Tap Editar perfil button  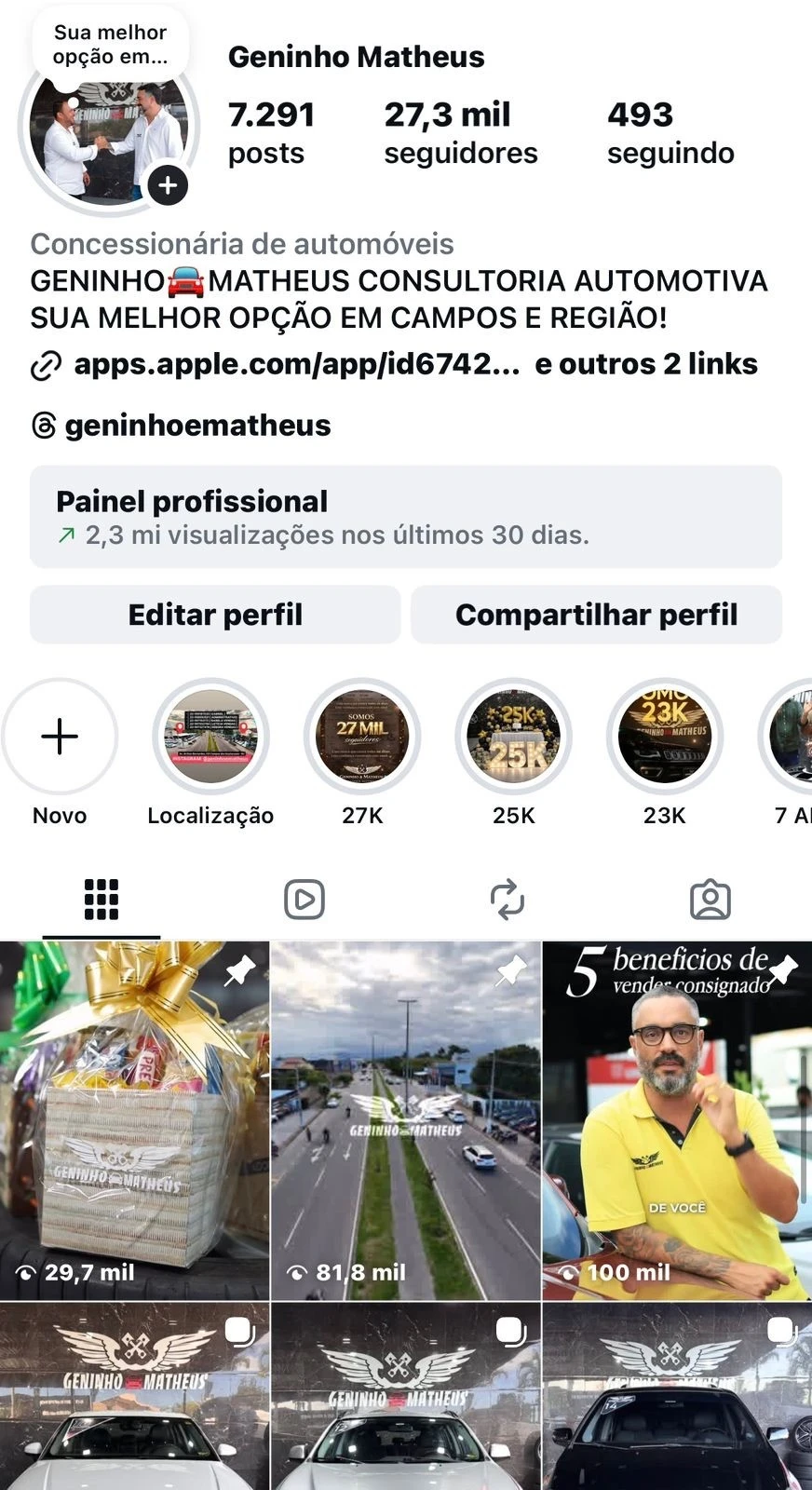[215, 615]
